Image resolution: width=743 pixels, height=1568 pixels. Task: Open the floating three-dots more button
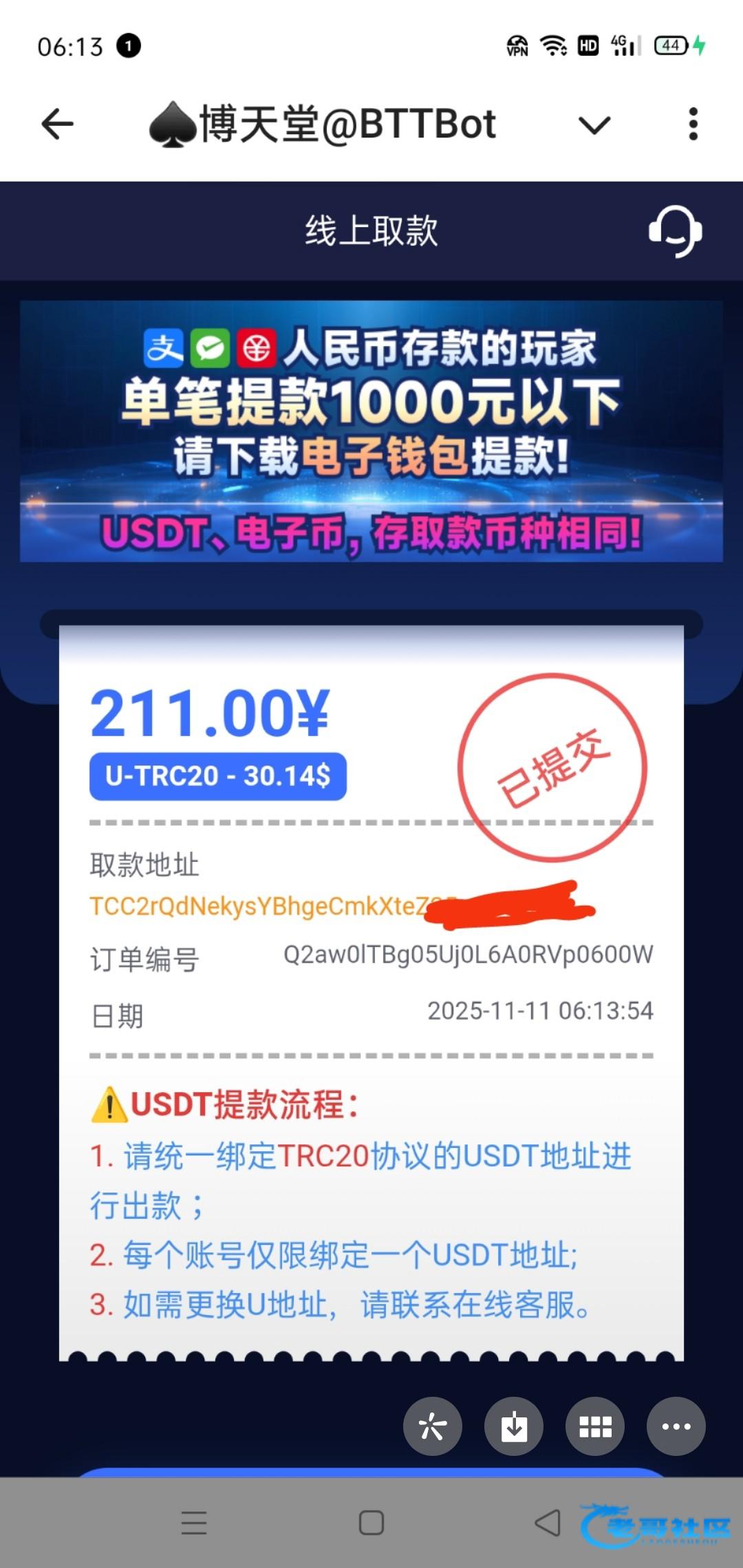pyautogui.click(x=676, y=1426)
